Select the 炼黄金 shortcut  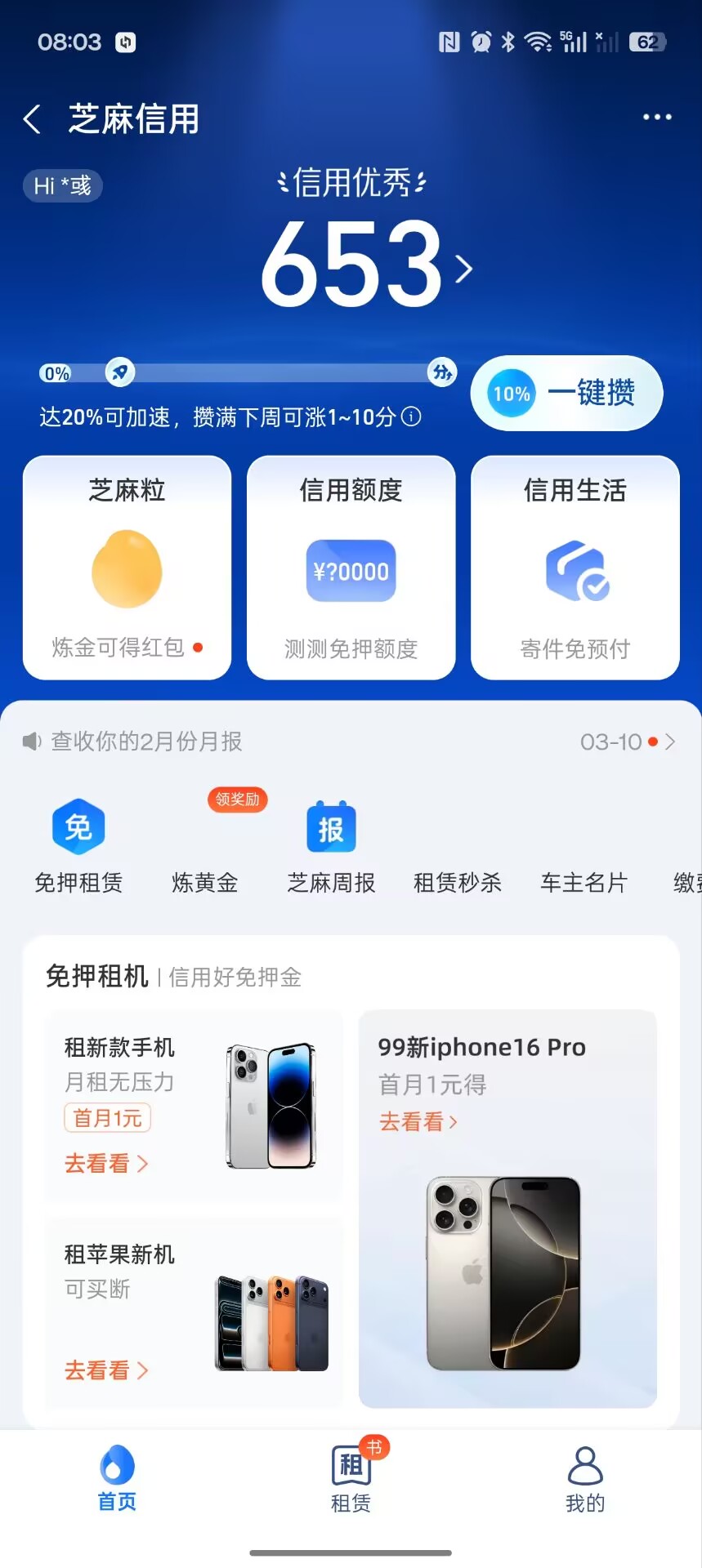[205, 847]
